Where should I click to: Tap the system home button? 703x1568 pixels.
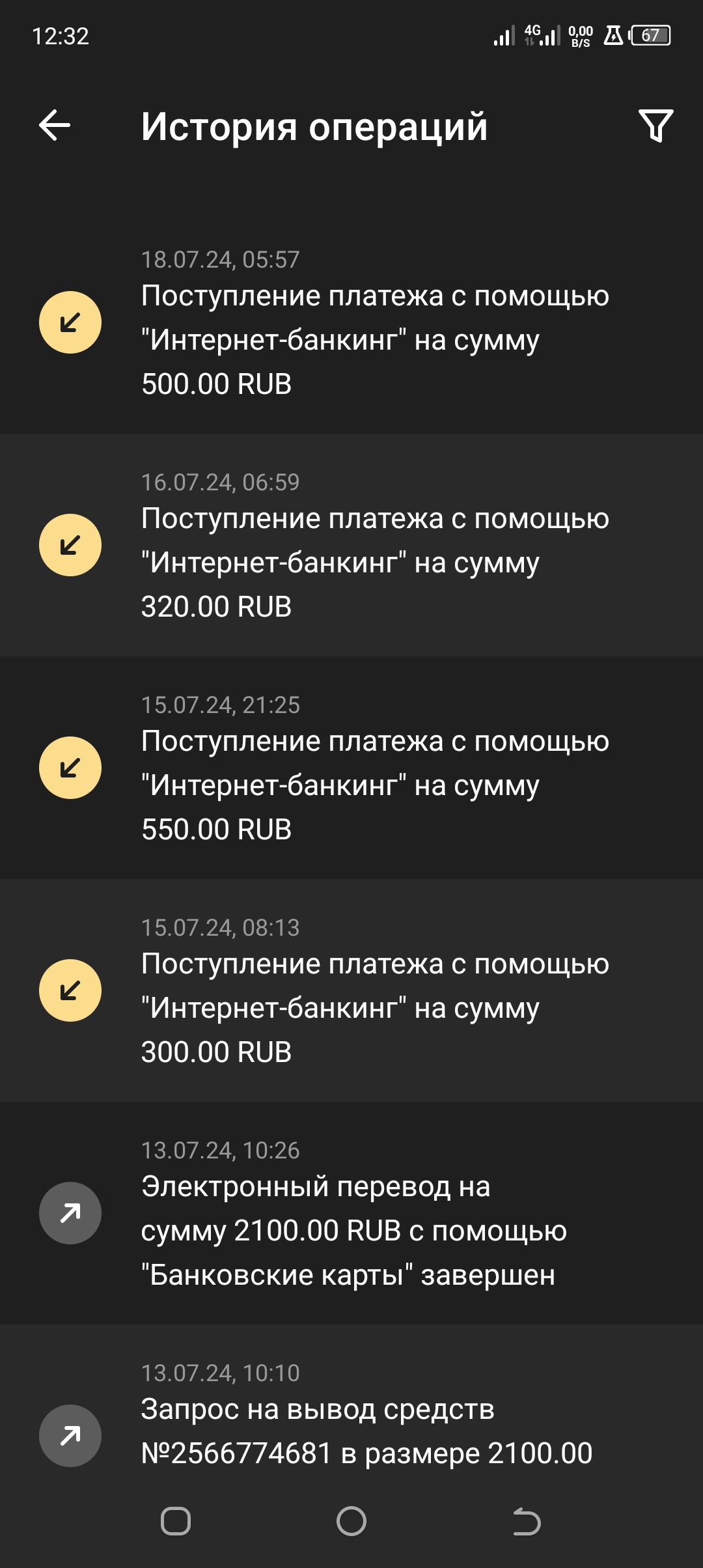(351, 1521)
